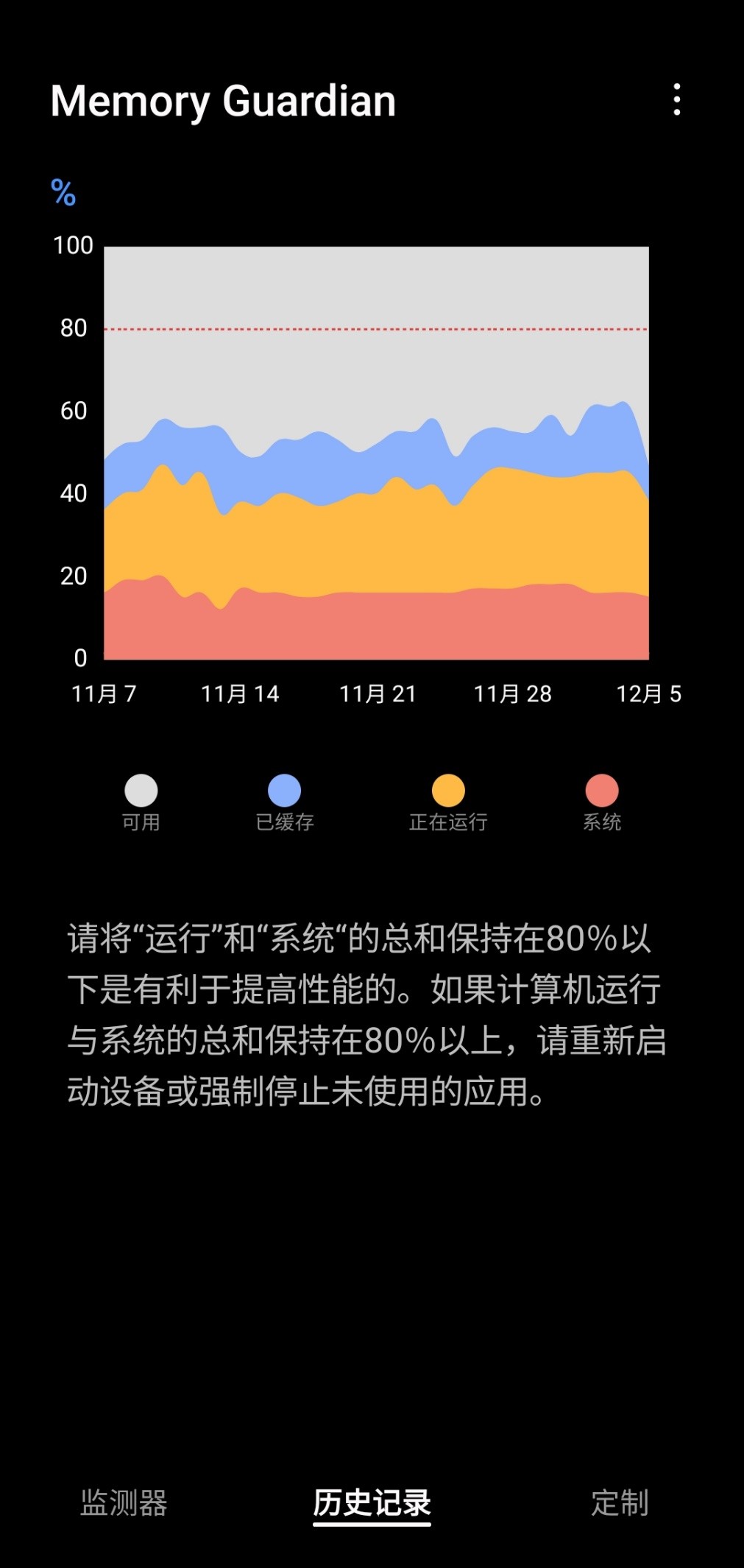The image size is (744, 1568).
Task: Select the 系统 legend label text
Action: click(x=602, y=823)
